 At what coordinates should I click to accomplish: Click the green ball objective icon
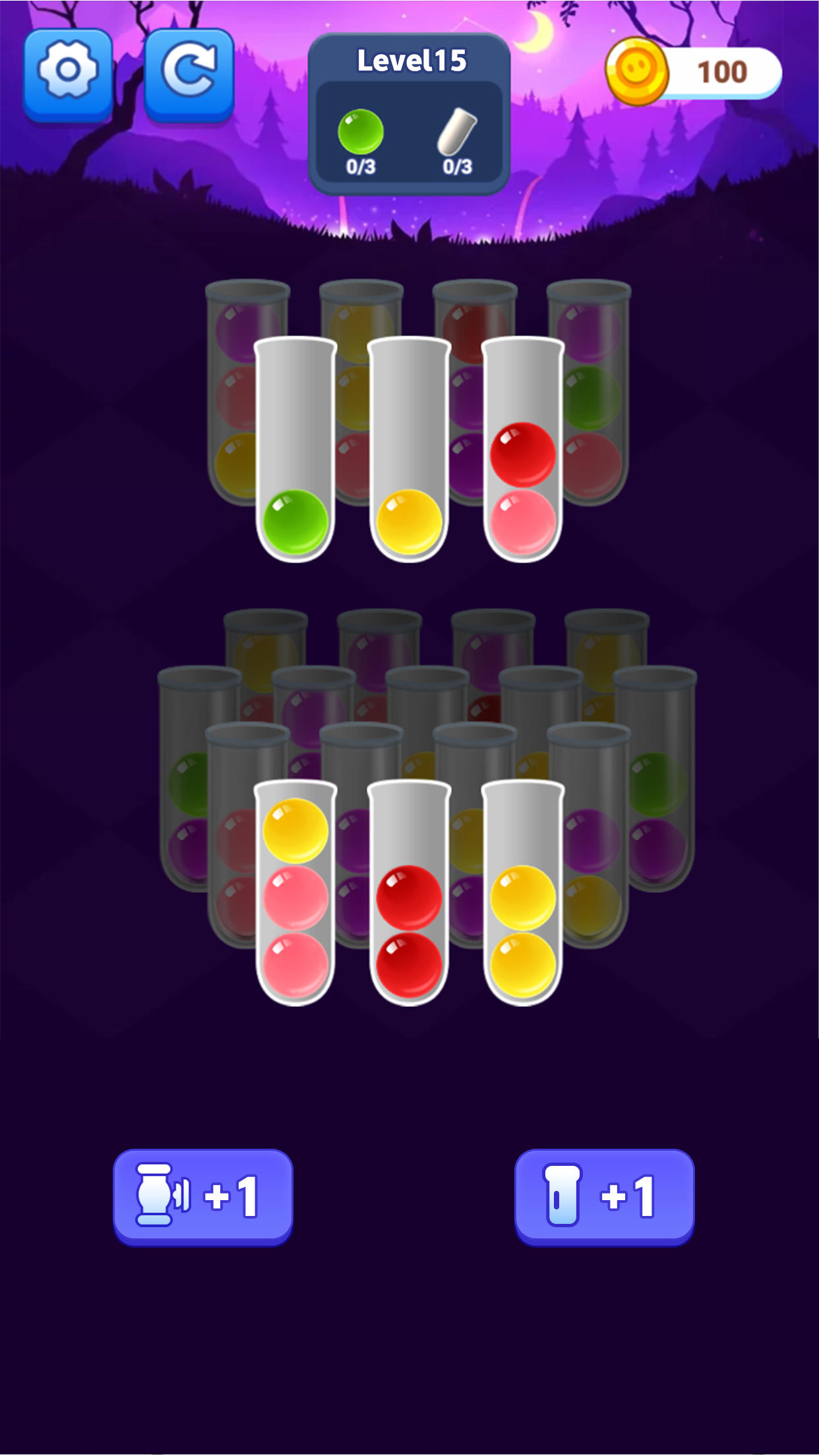[x=361, y=131]
